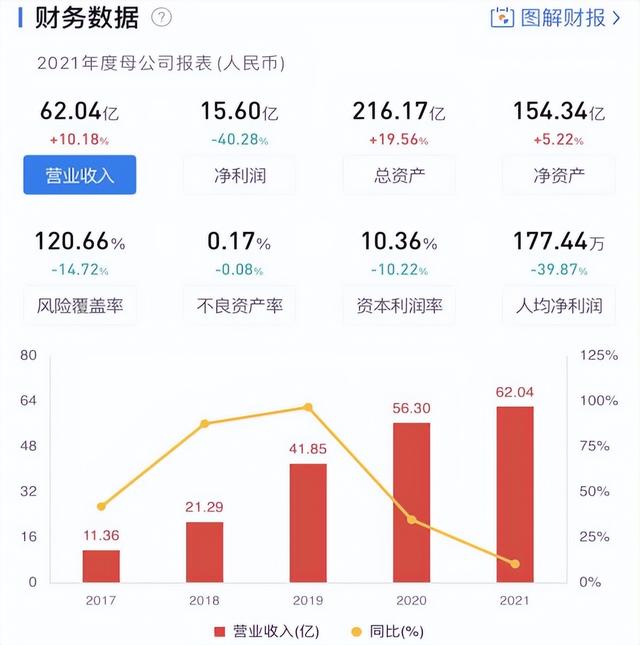Tap the help icon beside 财务数据

tap(161, 17)
